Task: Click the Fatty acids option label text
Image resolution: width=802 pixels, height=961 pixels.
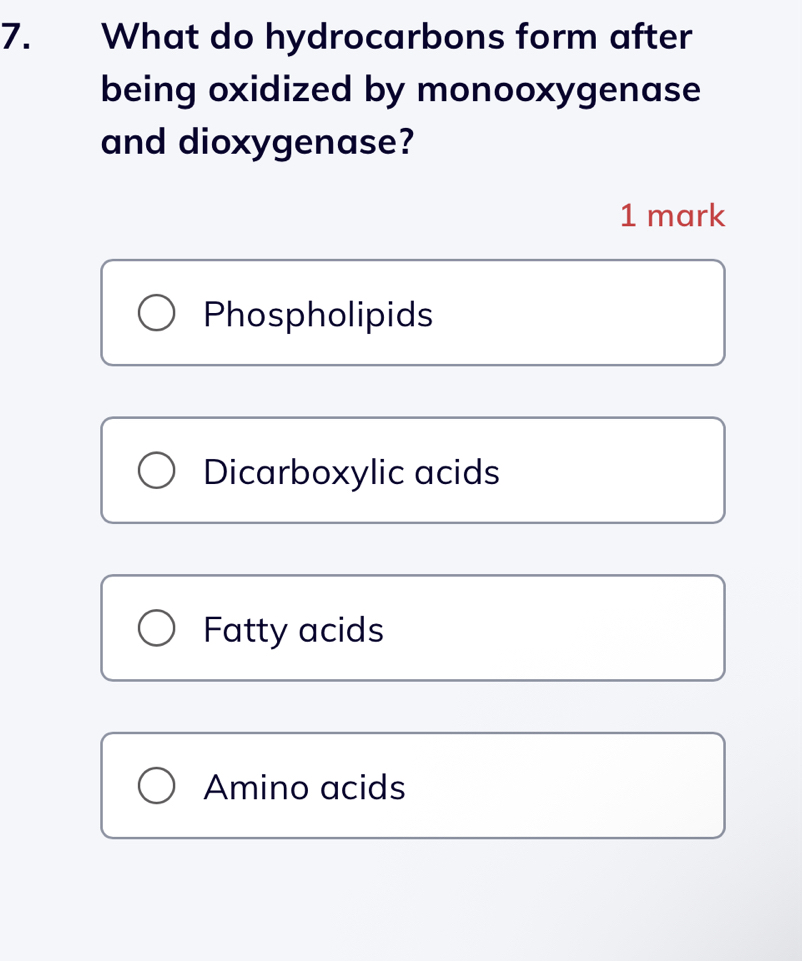Action: point(293,629)
